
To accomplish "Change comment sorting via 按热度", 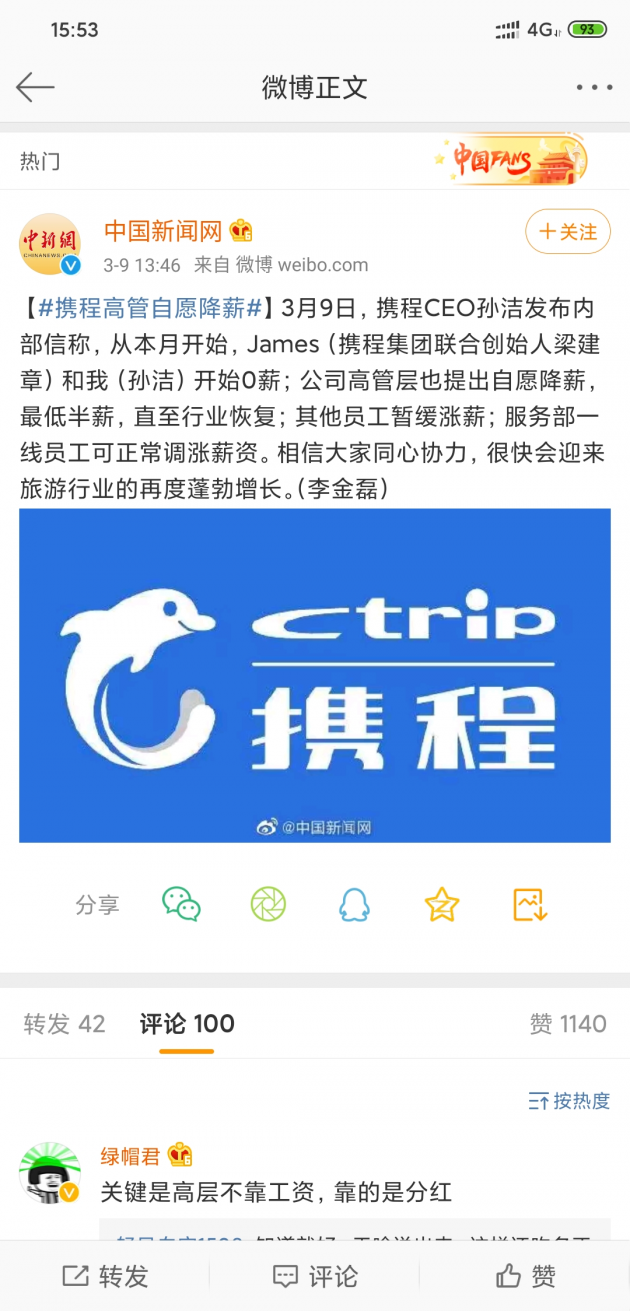I will pos(569,1101).
